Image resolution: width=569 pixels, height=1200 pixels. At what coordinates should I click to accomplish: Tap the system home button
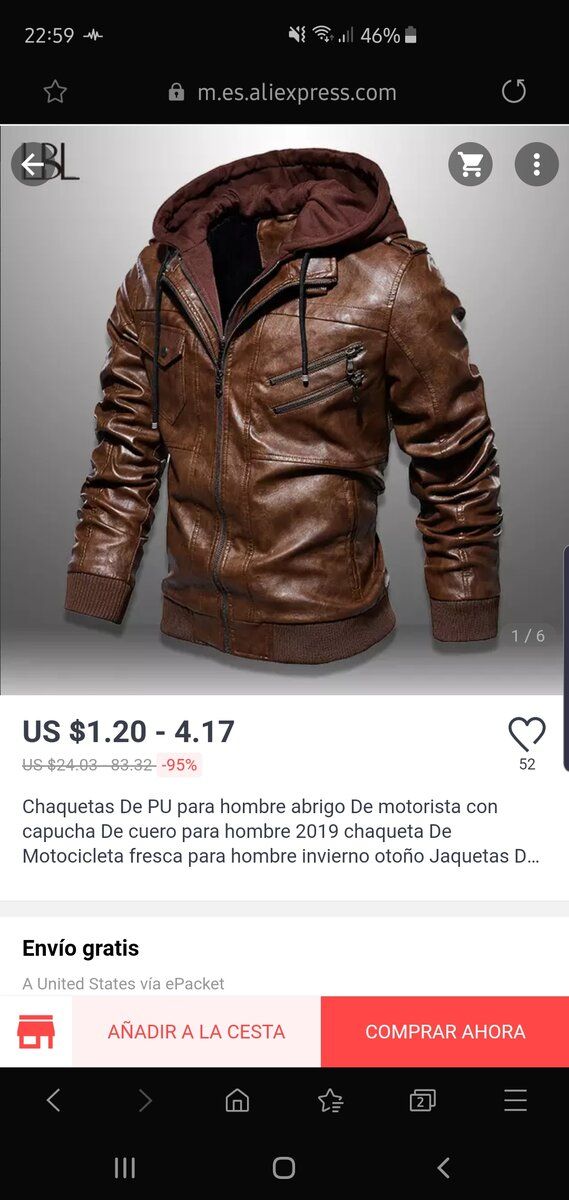(284, 1168)
